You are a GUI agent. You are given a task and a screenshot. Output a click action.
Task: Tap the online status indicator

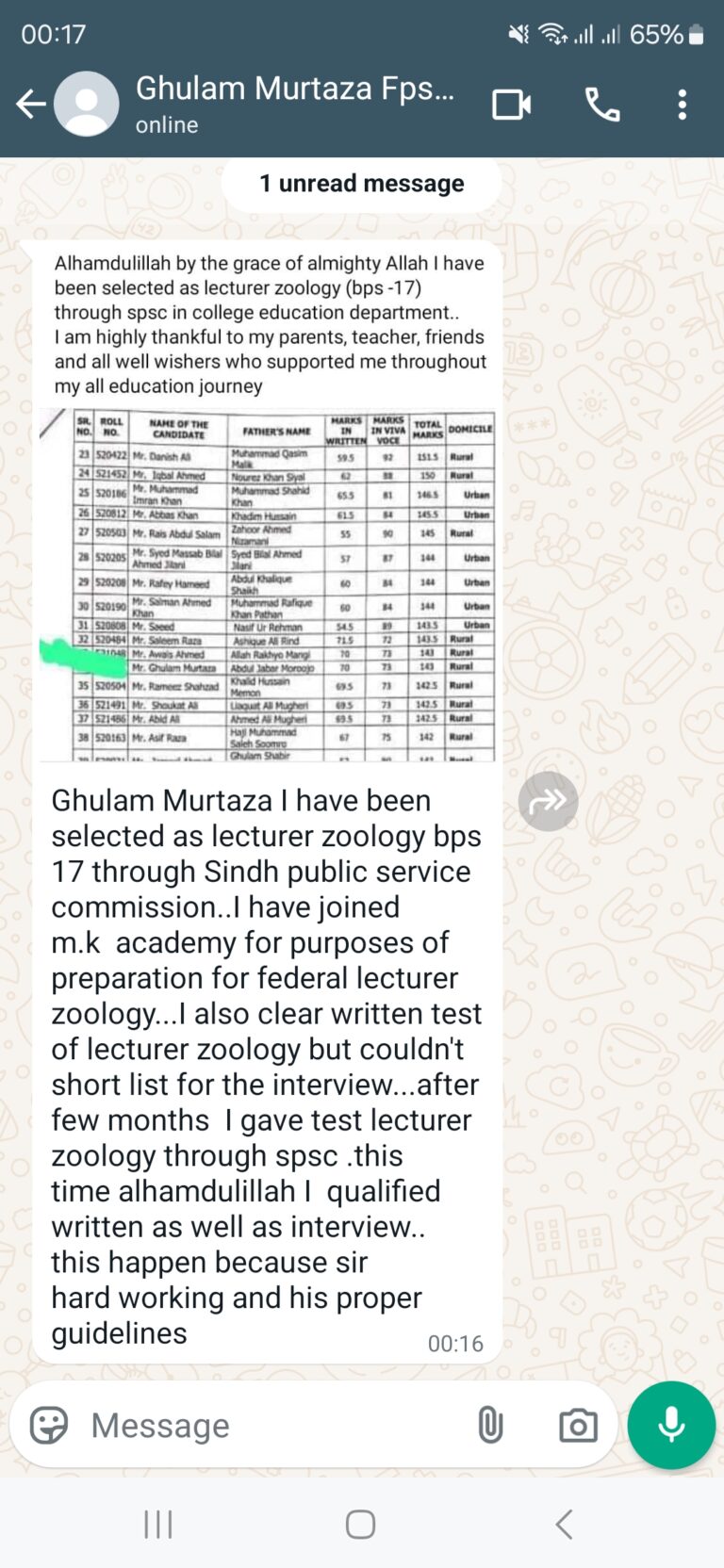pos(166,123)
